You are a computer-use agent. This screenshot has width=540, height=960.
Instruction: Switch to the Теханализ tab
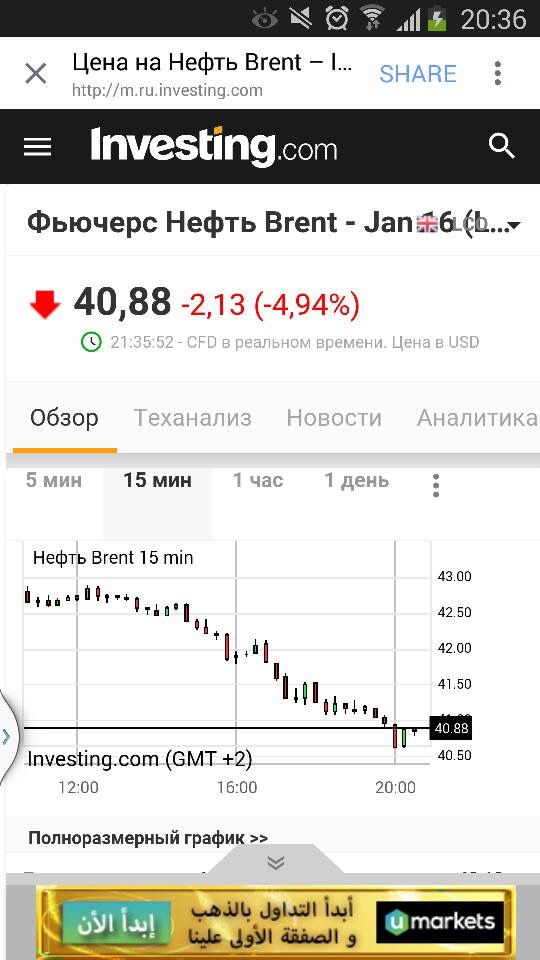[x=193, y=418]
